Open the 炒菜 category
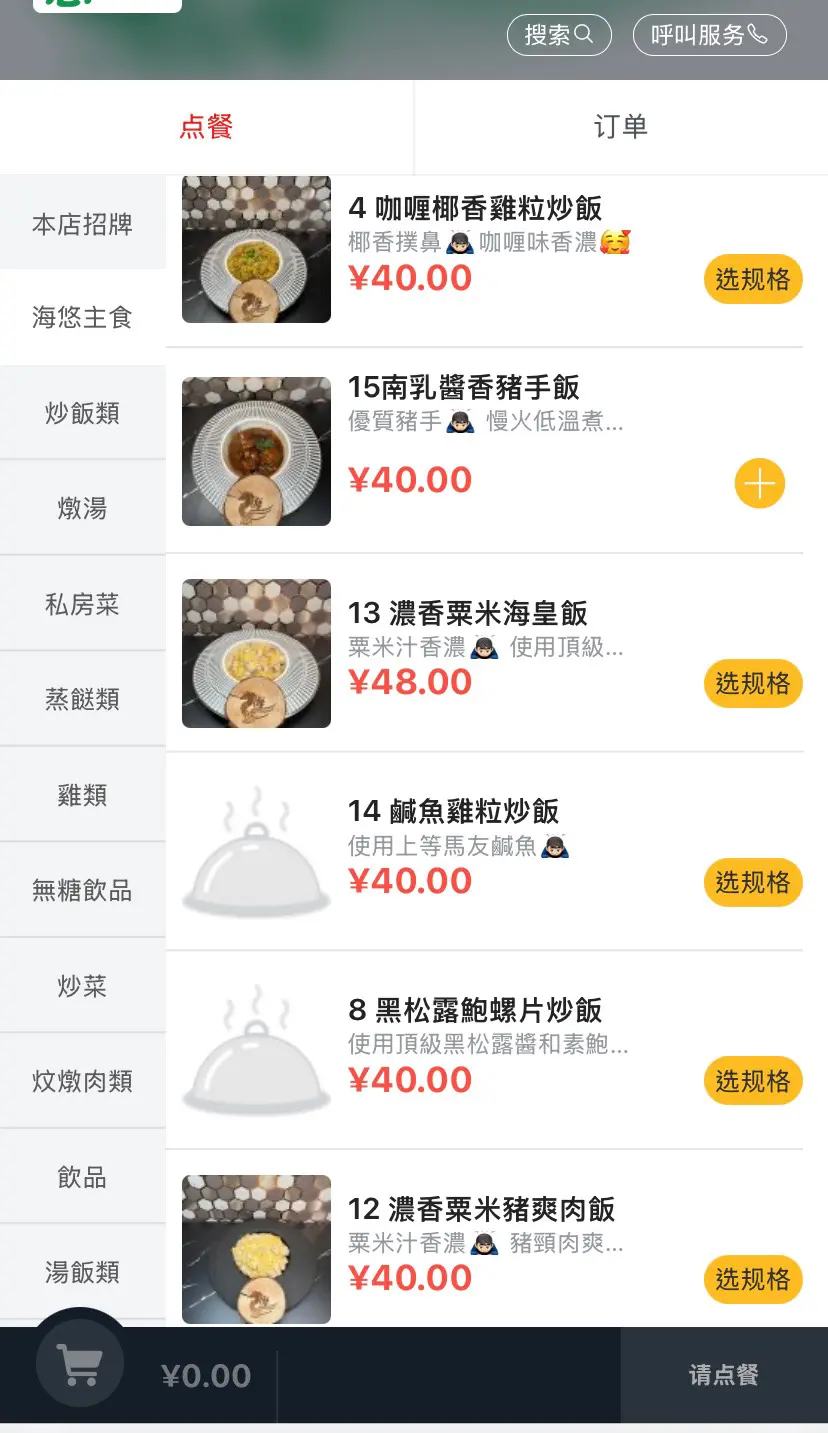Viewport: 828px width, 1433px height. tap(82, 987)
